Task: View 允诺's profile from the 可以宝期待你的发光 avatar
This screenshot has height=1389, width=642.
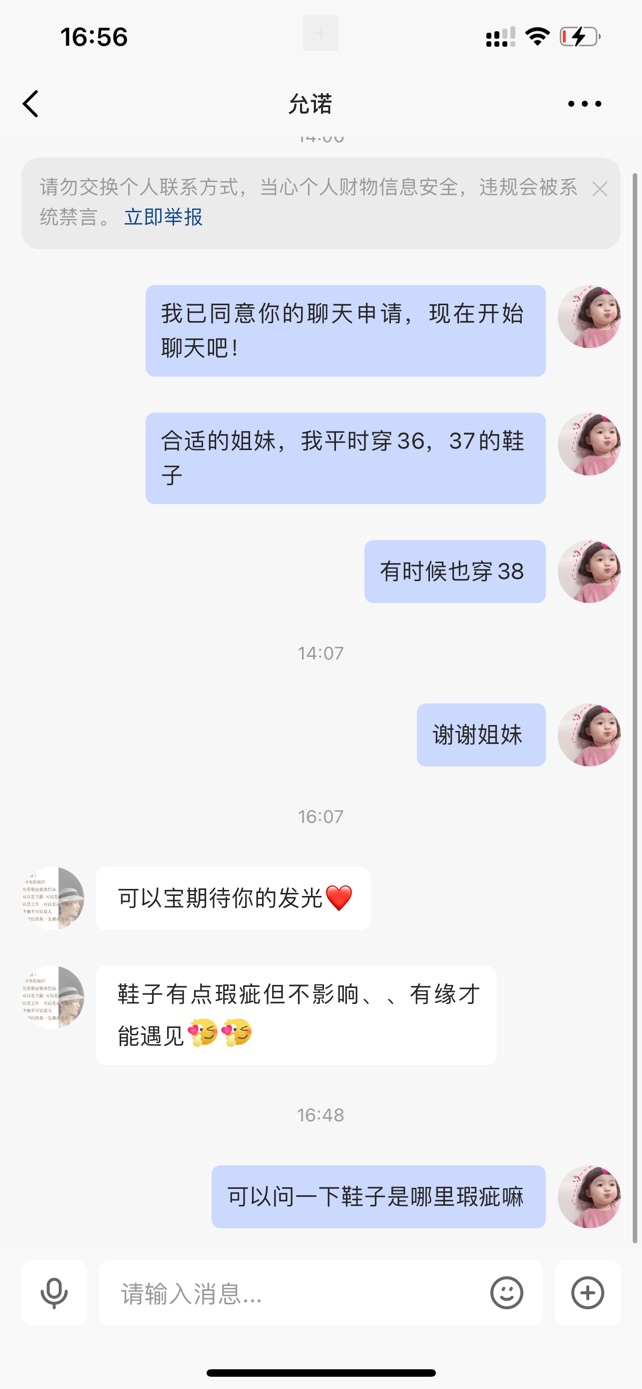Action: click(53, 898)
